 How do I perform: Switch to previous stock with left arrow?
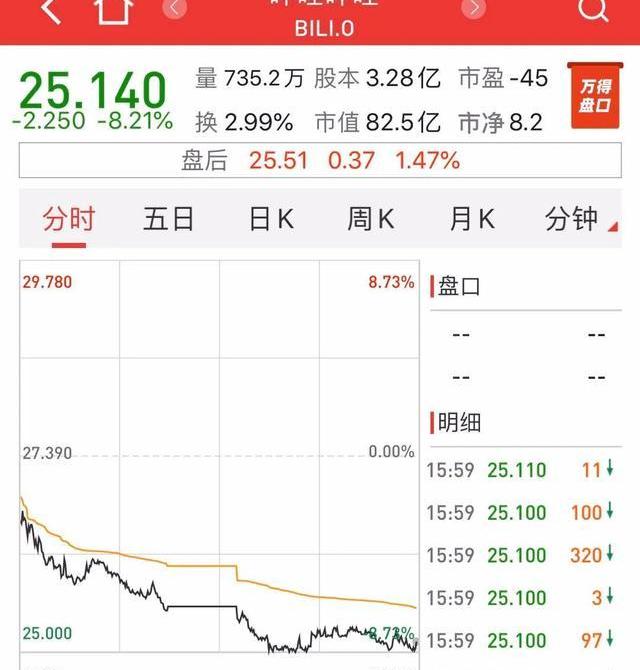click(x=177, y=9)
